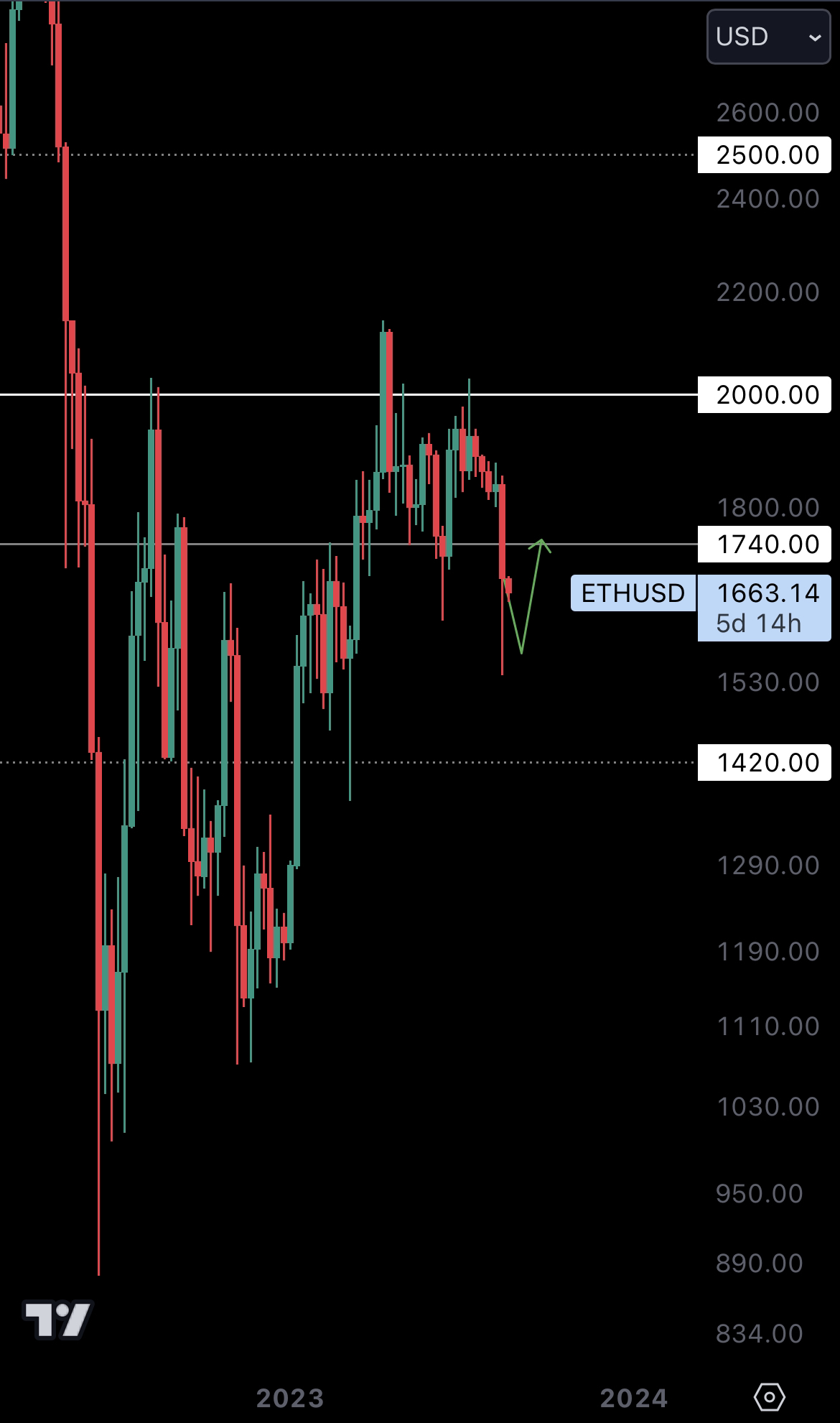
Task: Open the chart settings gear
Action: click(x=769, y=1397)
